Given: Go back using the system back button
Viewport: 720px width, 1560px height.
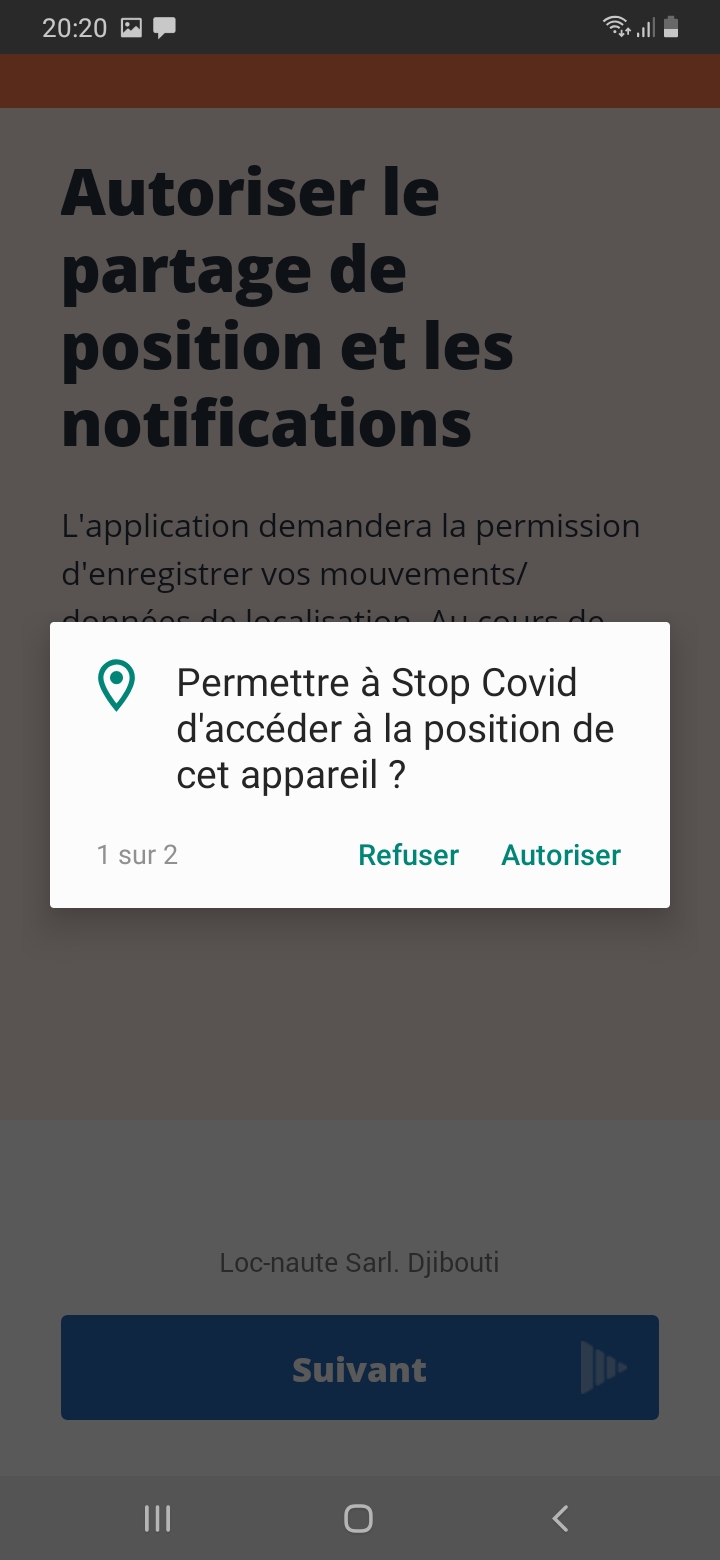Looking at the screenshot, I should (x=560, y=1518).
